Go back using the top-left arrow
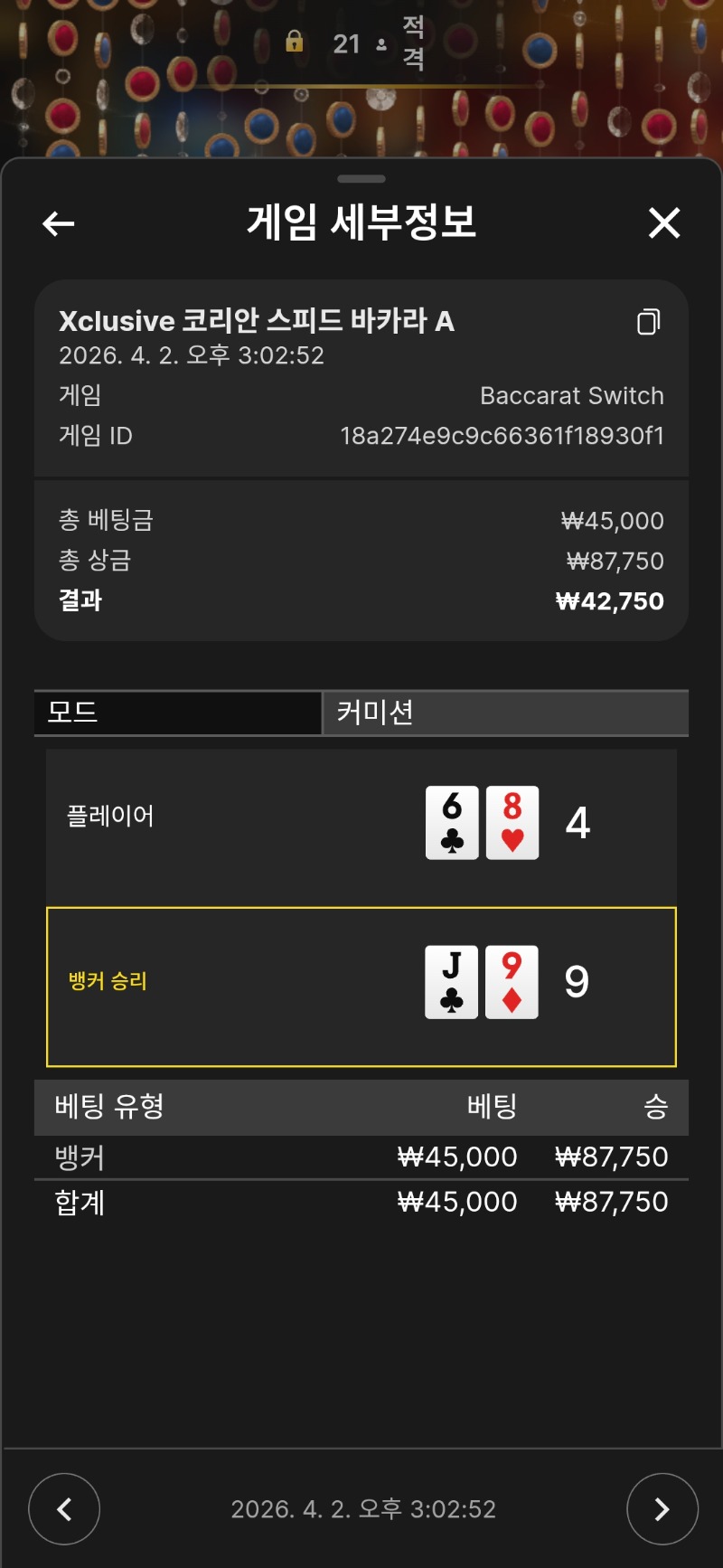Image resolution: width=723 pixels, height=1568 pixels. (x=59, y=223)
